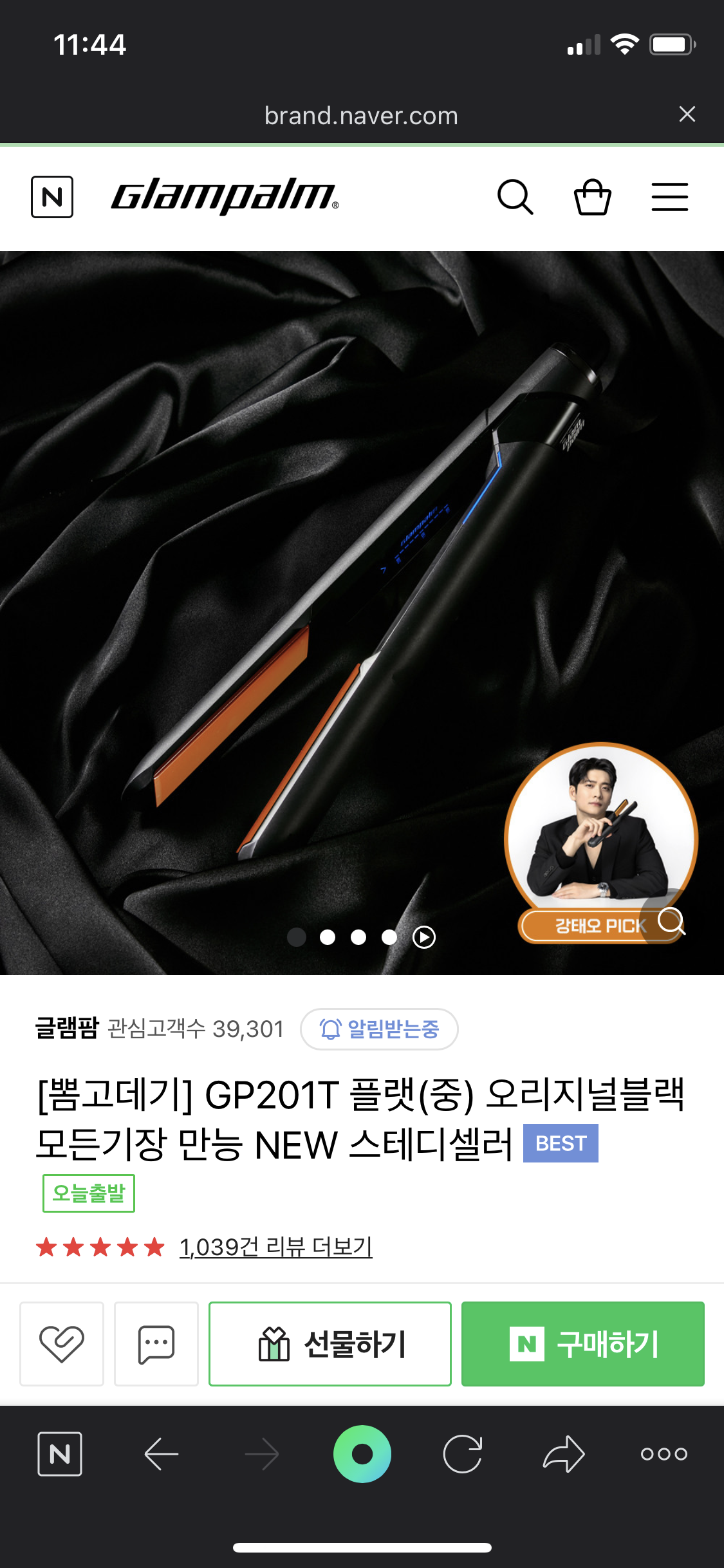The image size is (724, 1568).
Task: Toggle the 알림받는중 notification chip
Action: [x=379, y=1029]
